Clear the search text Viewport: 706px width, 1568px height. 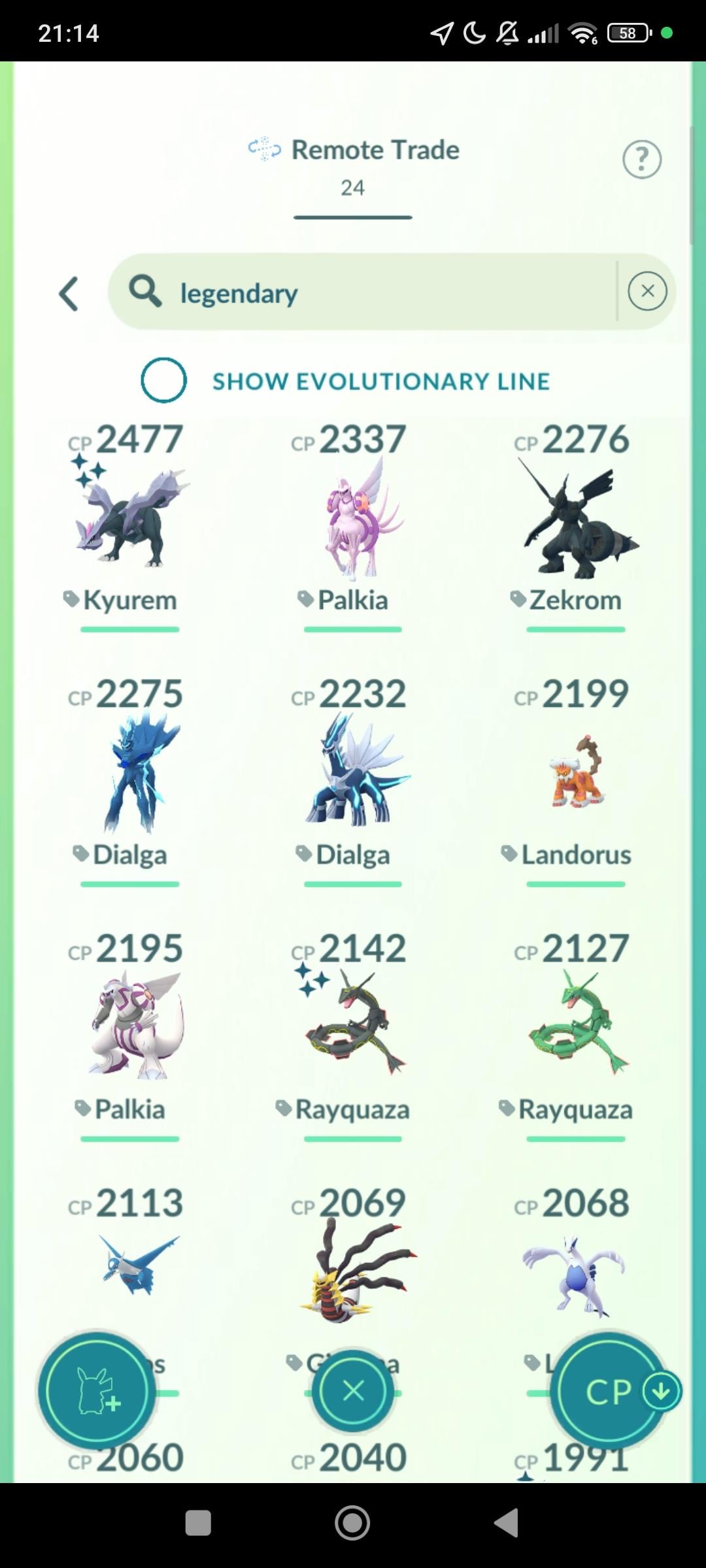point(647,291)
